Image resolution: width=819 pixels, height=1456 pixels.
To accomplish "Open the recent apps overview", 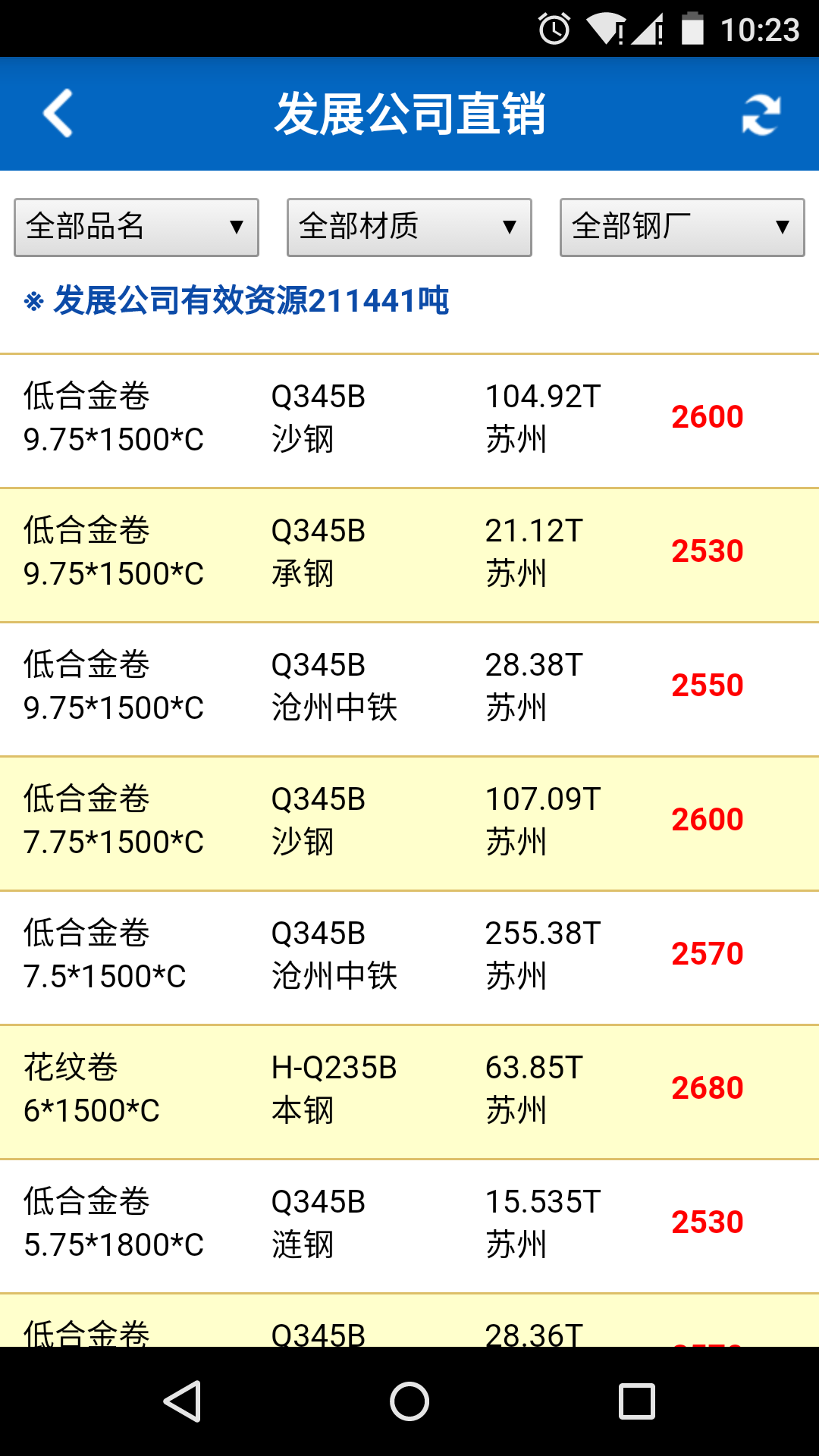I will click(x=637, y=1401).
